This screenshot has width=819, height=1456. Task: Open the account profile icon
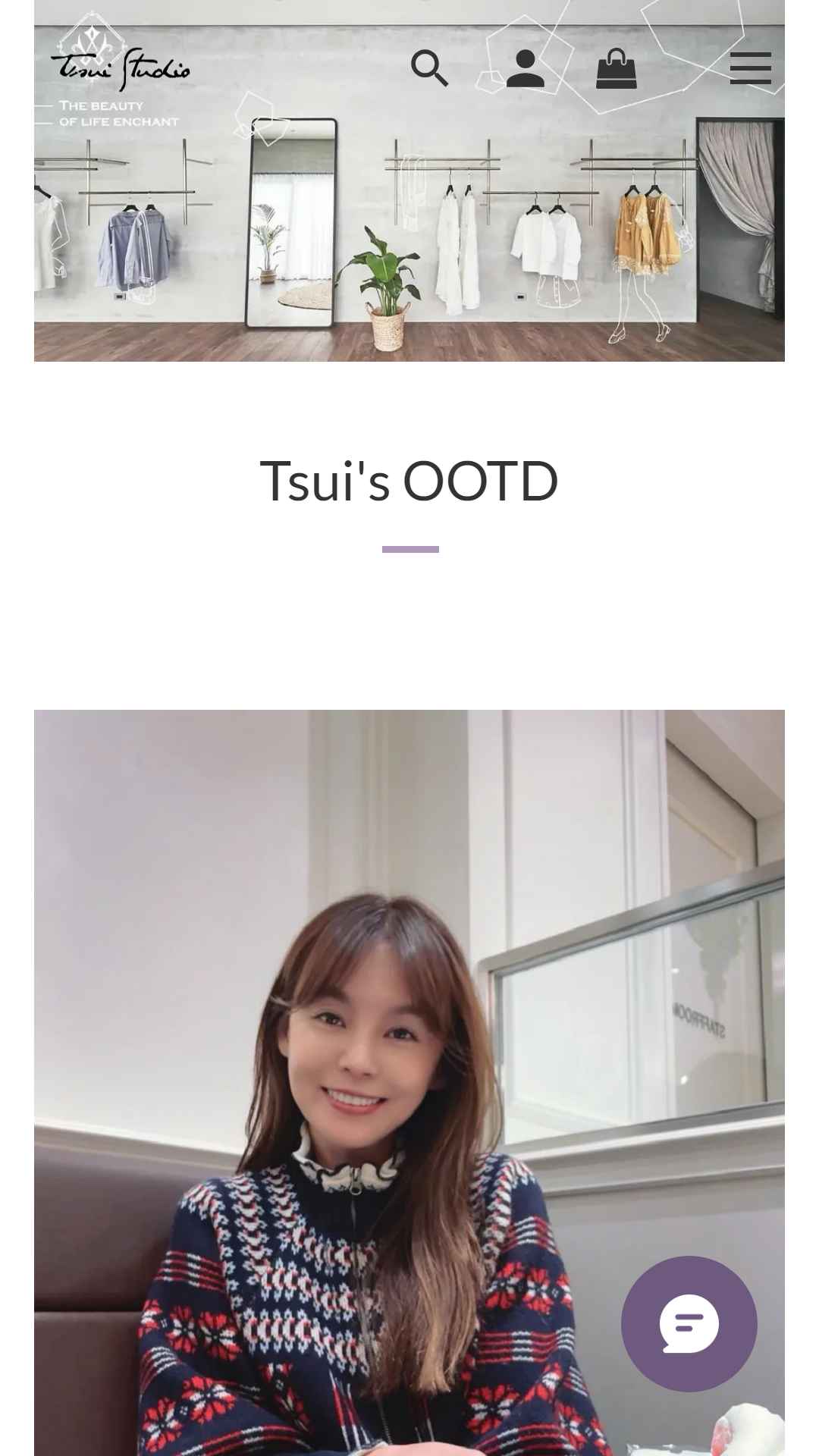click(526, 68)
